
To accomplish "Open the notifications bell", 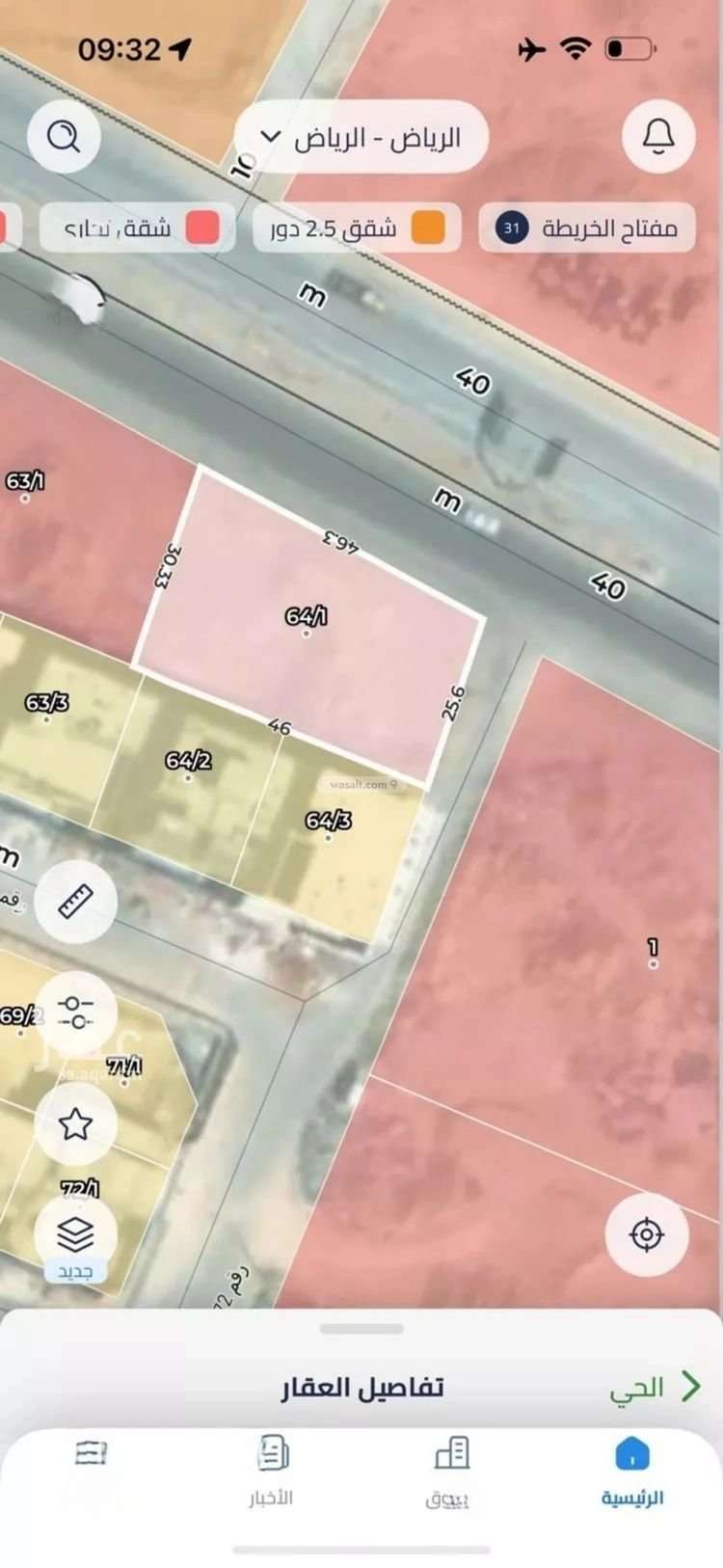I will (x=657, y=137).
